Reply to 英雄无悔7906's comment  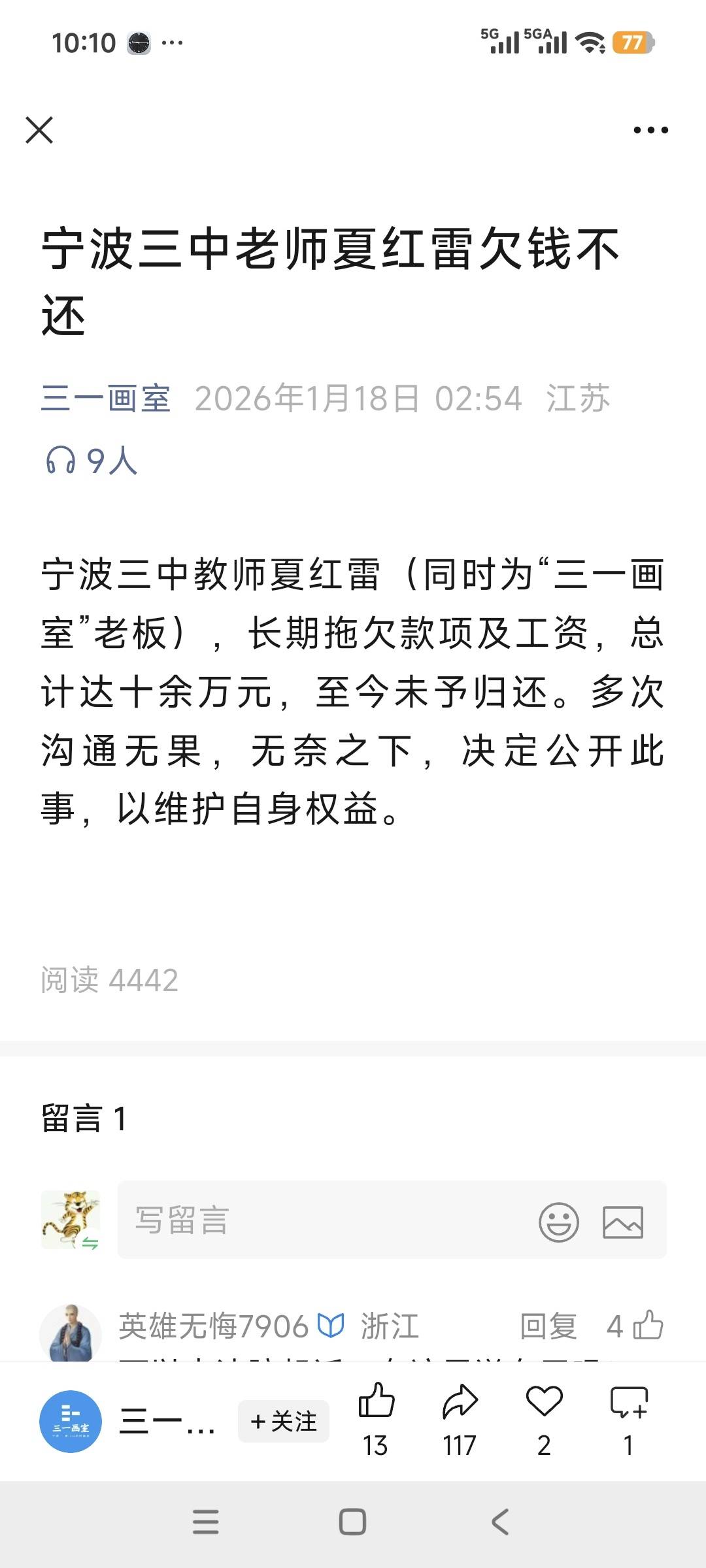548,1326
